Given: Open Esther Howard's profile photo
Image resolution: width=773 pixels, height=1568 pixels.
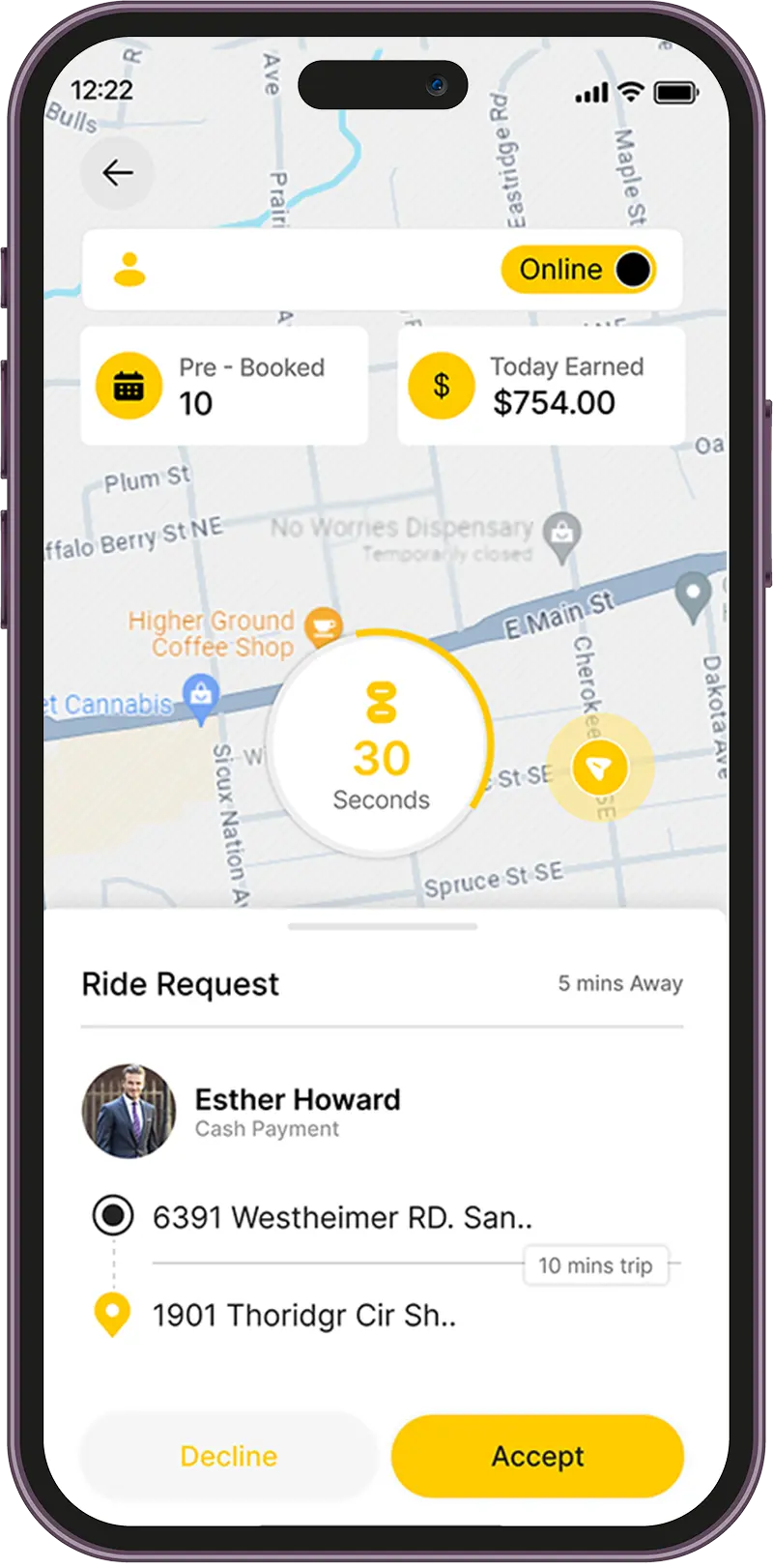Looking at the screenshot, I should click(129, 1112).
